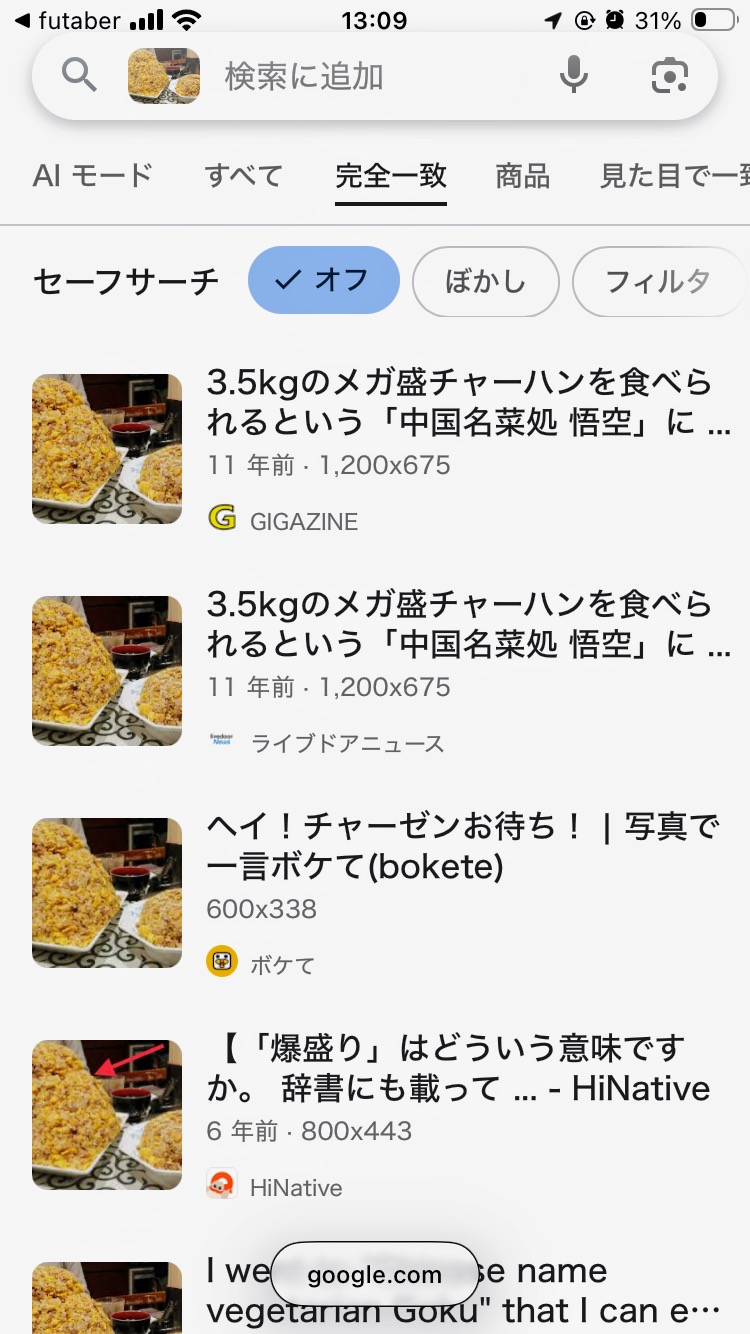Open the HiNative 爆盛り result
The image size is (750, 1334).
pyautogui.click(x=460, y=1068)
